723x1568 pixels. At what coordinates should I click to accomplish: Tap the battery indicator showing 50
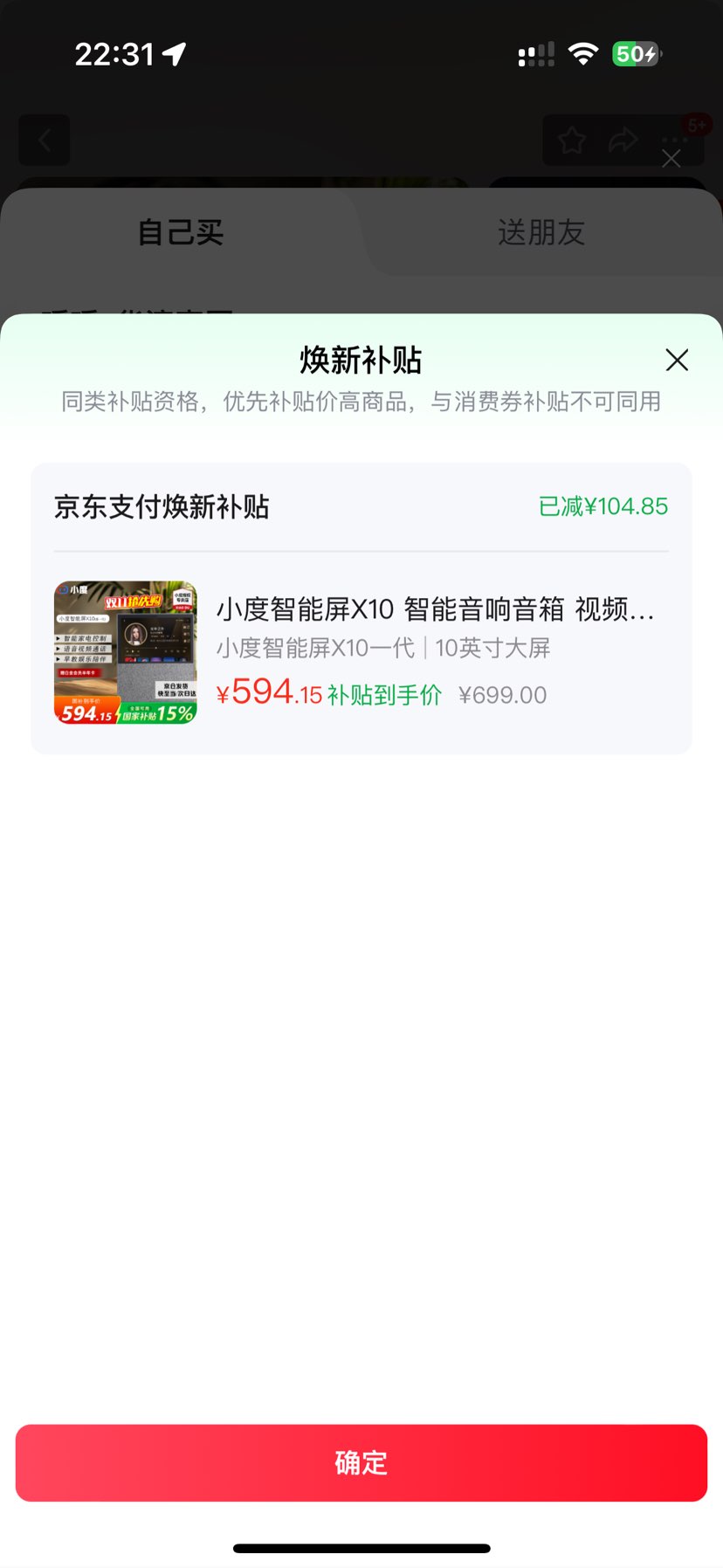tap(636, 52)
